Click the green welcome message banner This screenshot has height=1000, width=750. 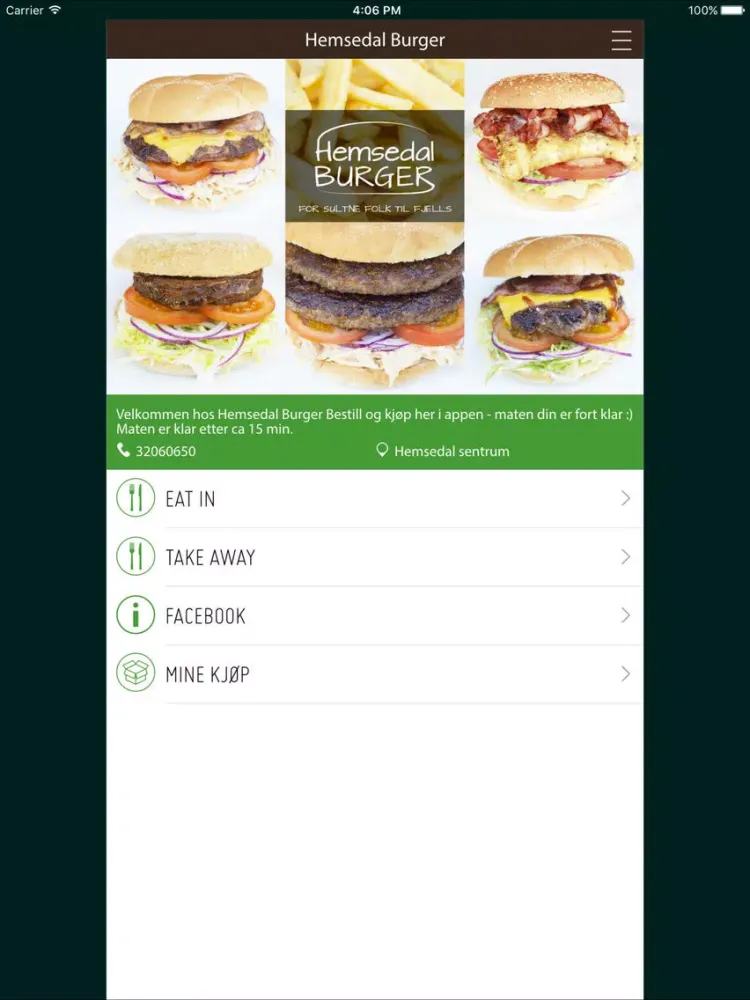375,420
